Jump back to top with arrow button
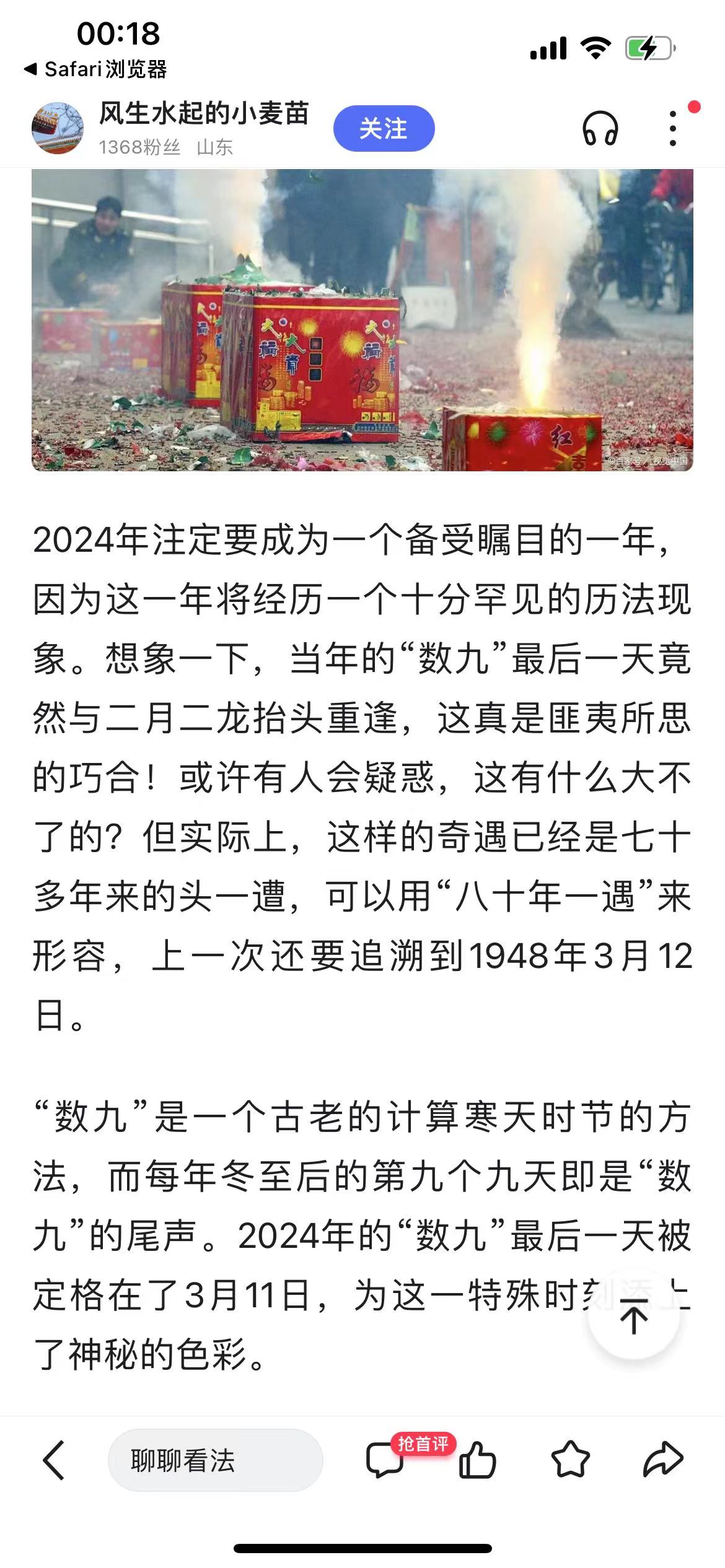Image resolution: width=725 pixels, height=1568 pixels. point(633,1318)
